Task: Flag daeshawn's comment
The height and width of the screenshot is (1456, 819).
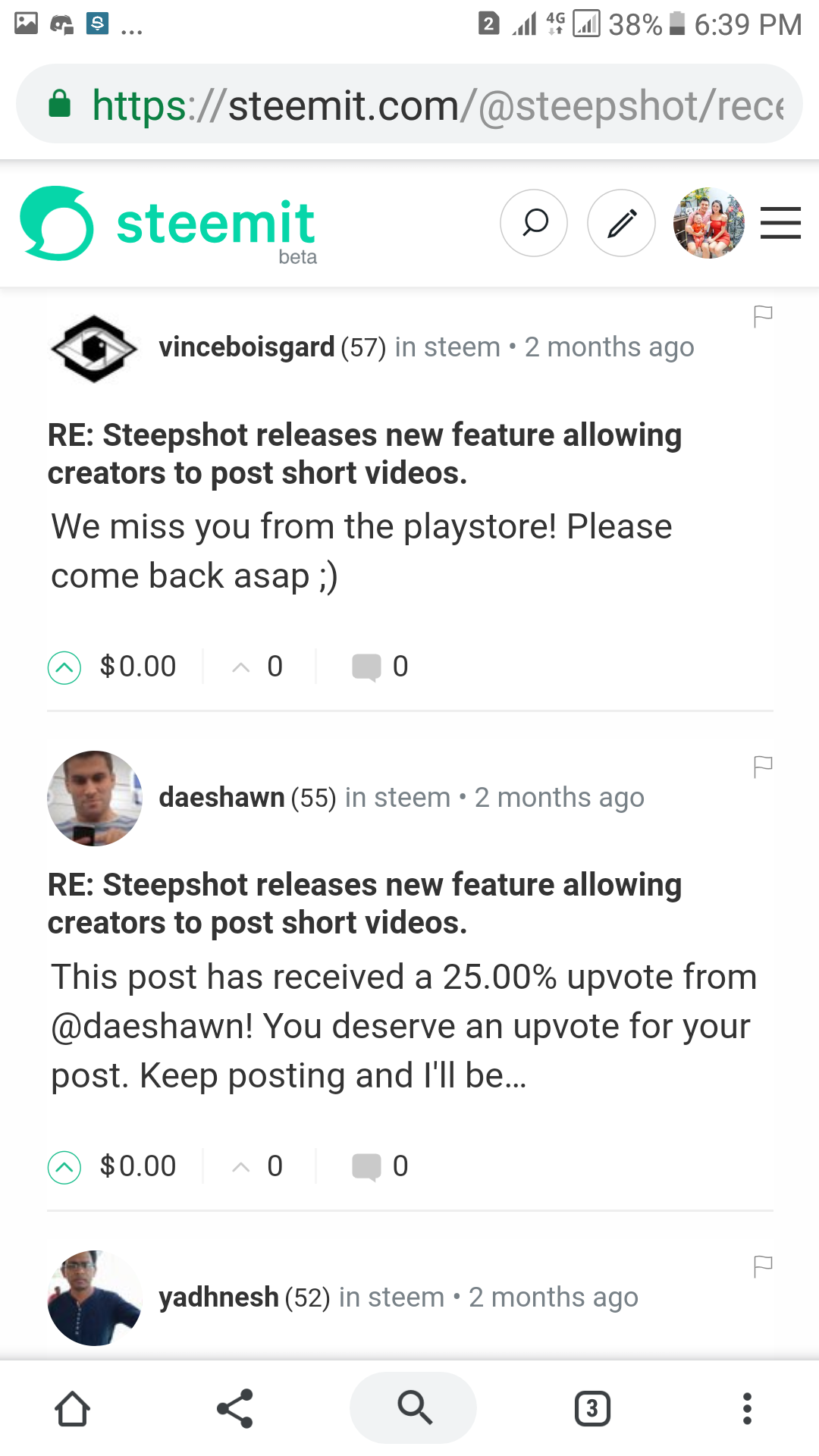Action: [x=763, y=767]
